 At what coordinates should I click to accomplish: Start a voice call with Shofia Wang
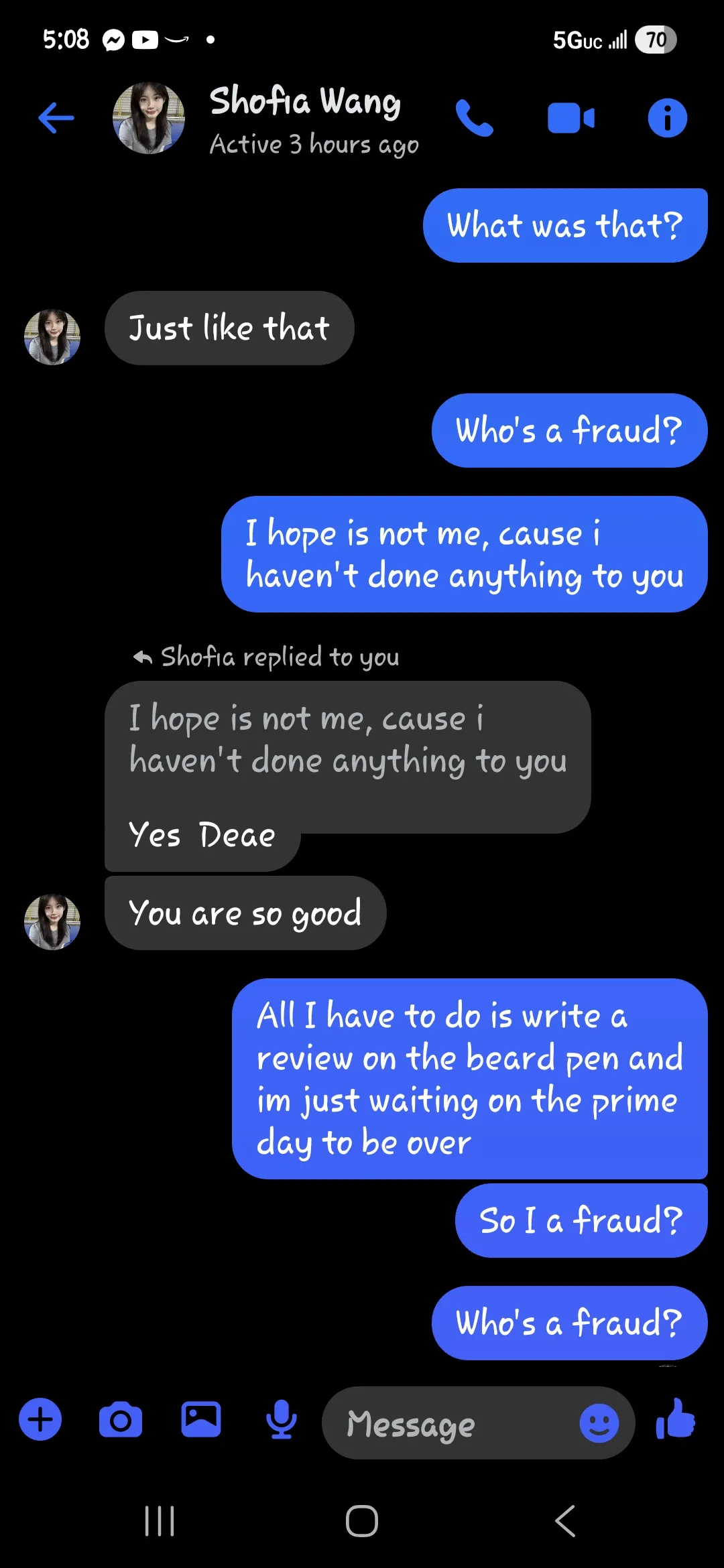pyautogui.click(x=474, y=118)
